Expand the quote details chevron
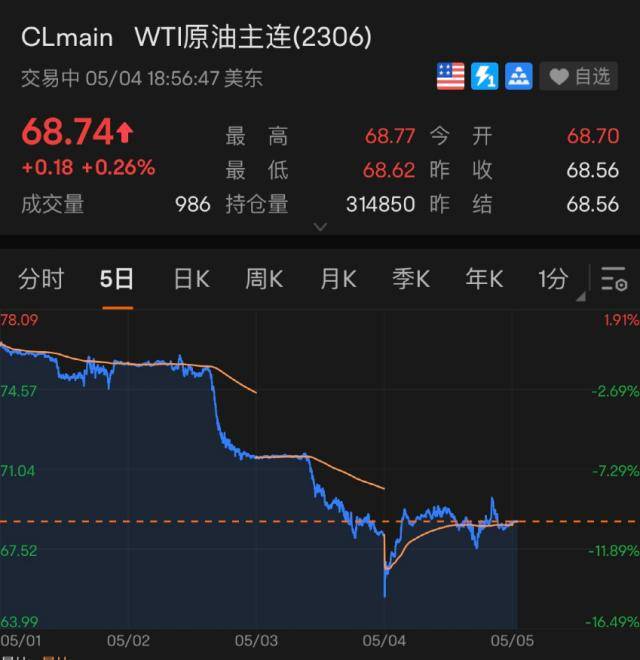640x660 pixels. (320, 227)
